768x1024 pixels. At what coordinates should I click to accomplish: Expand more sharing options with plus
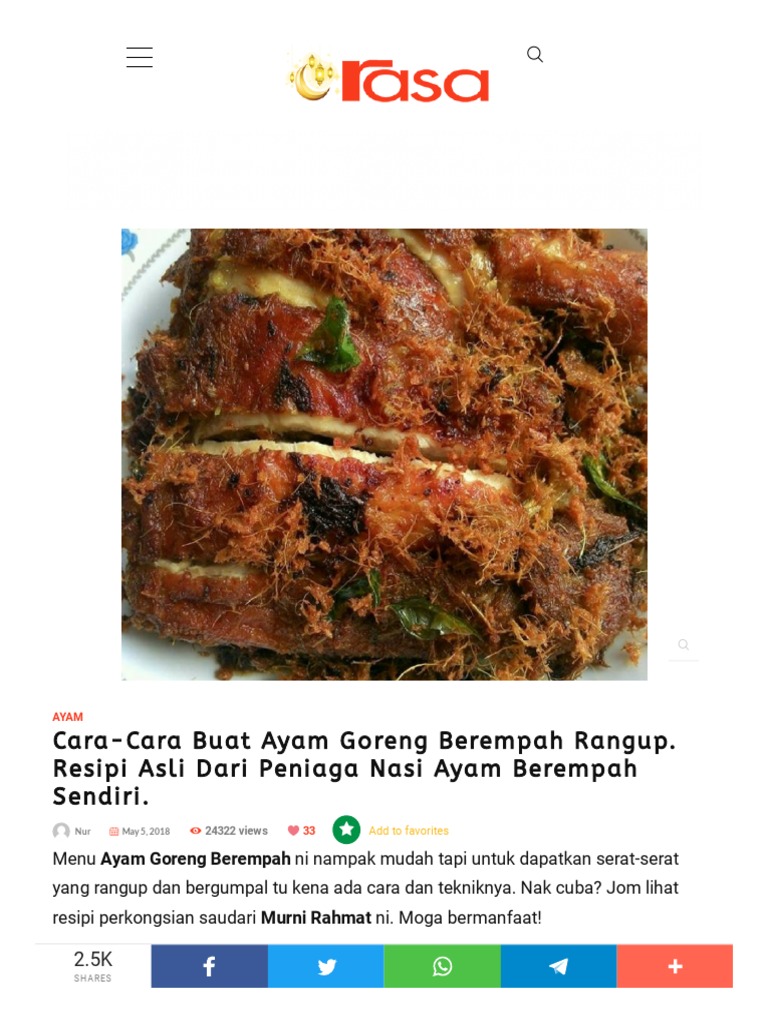(x=675, y=966)
